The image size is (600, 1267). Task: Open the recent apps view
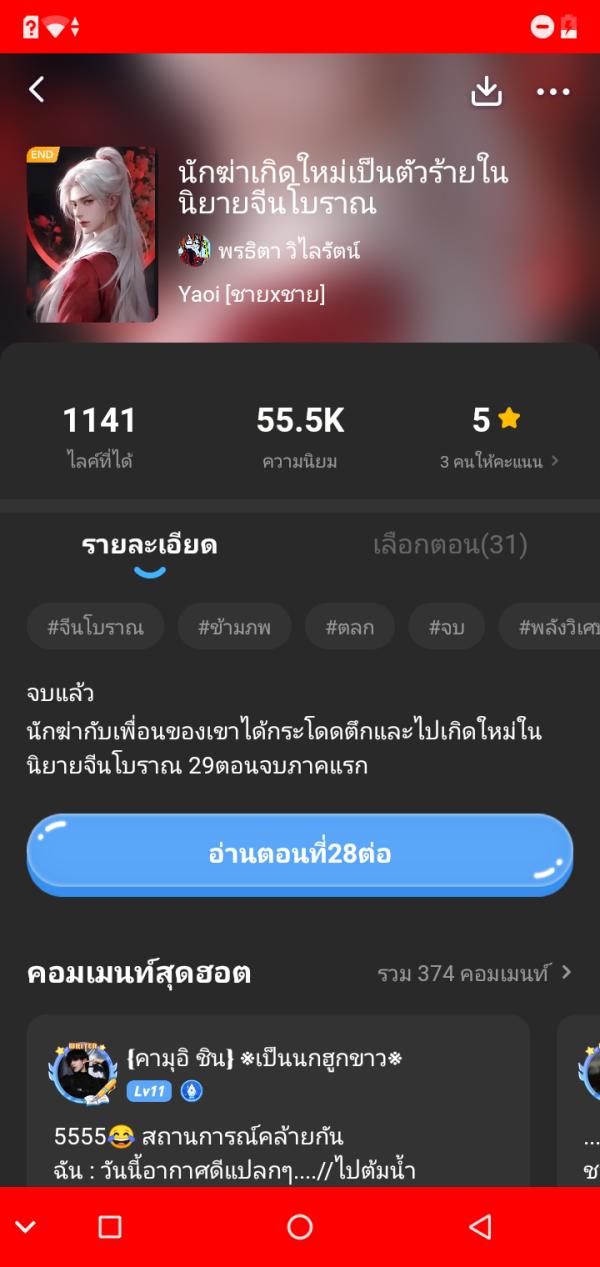(x=110, y=1227)
